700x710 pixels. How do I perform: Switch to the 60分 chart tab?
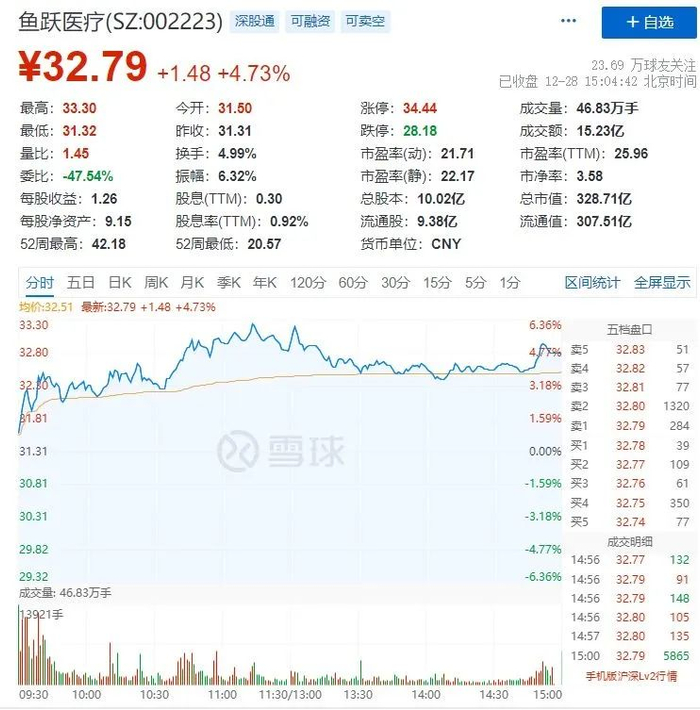click(353, 283)
